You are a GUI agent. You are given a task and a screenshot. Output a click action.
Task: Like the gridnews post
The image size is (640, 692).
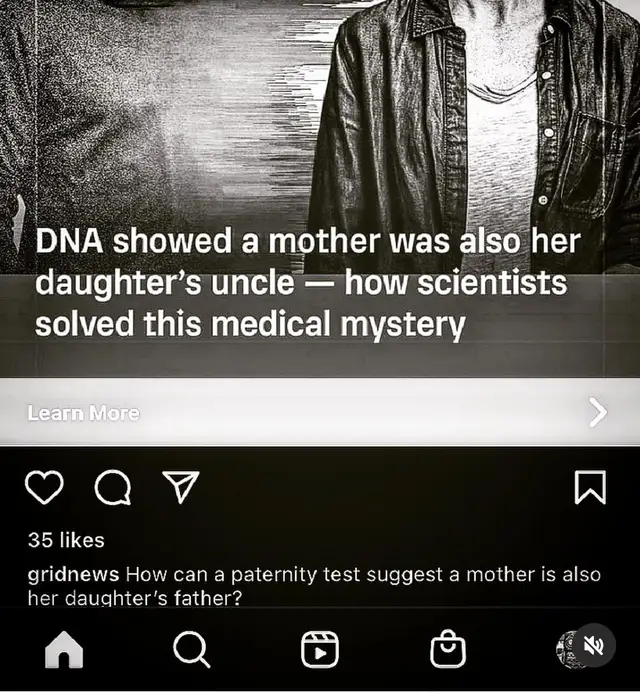click(x=45, y=488)
